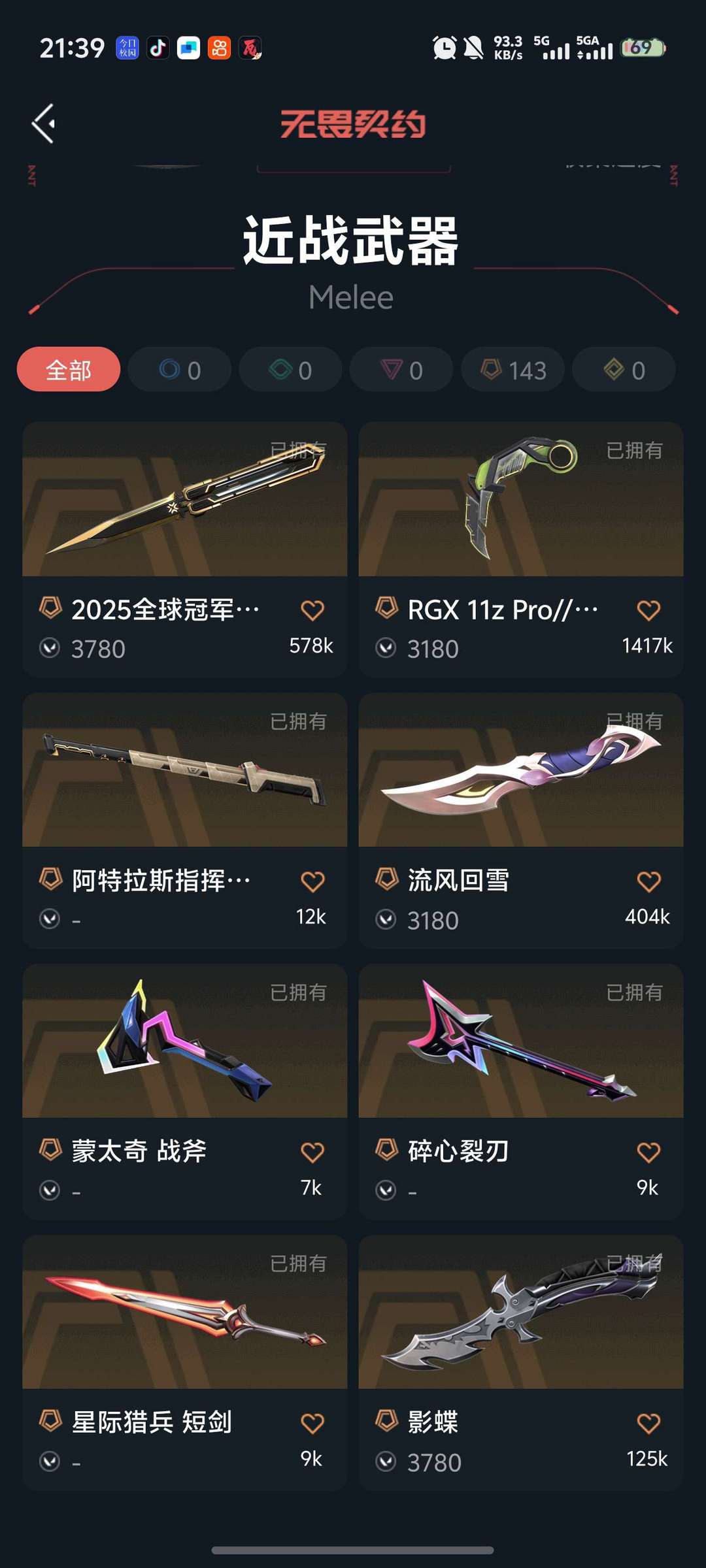This screenshot has height=1568, width=706.
Task: Like the 碎心裂刃 skin
Action: 648,1152
